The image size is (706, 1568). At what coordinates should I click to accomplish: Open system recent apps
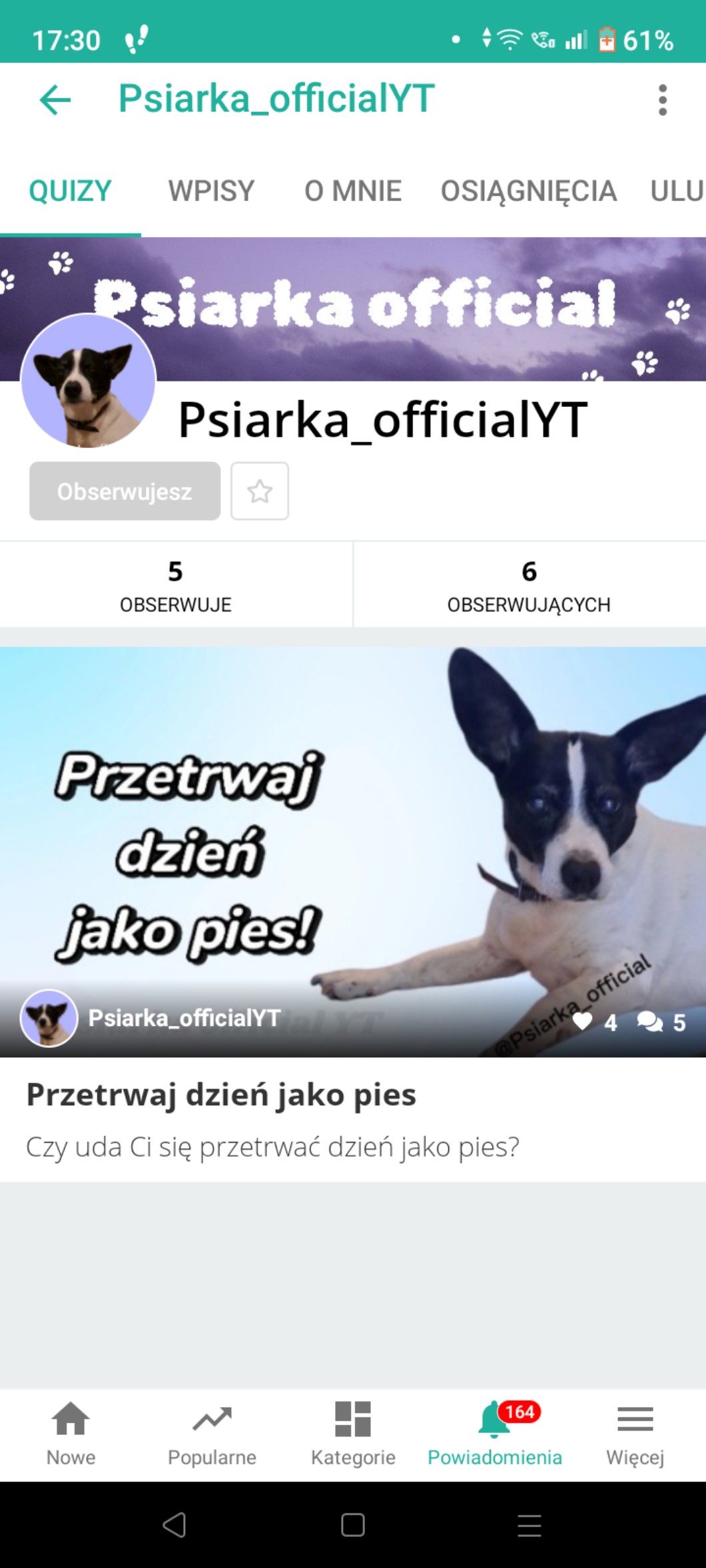pyautogui.click(x=529, y=1525)
